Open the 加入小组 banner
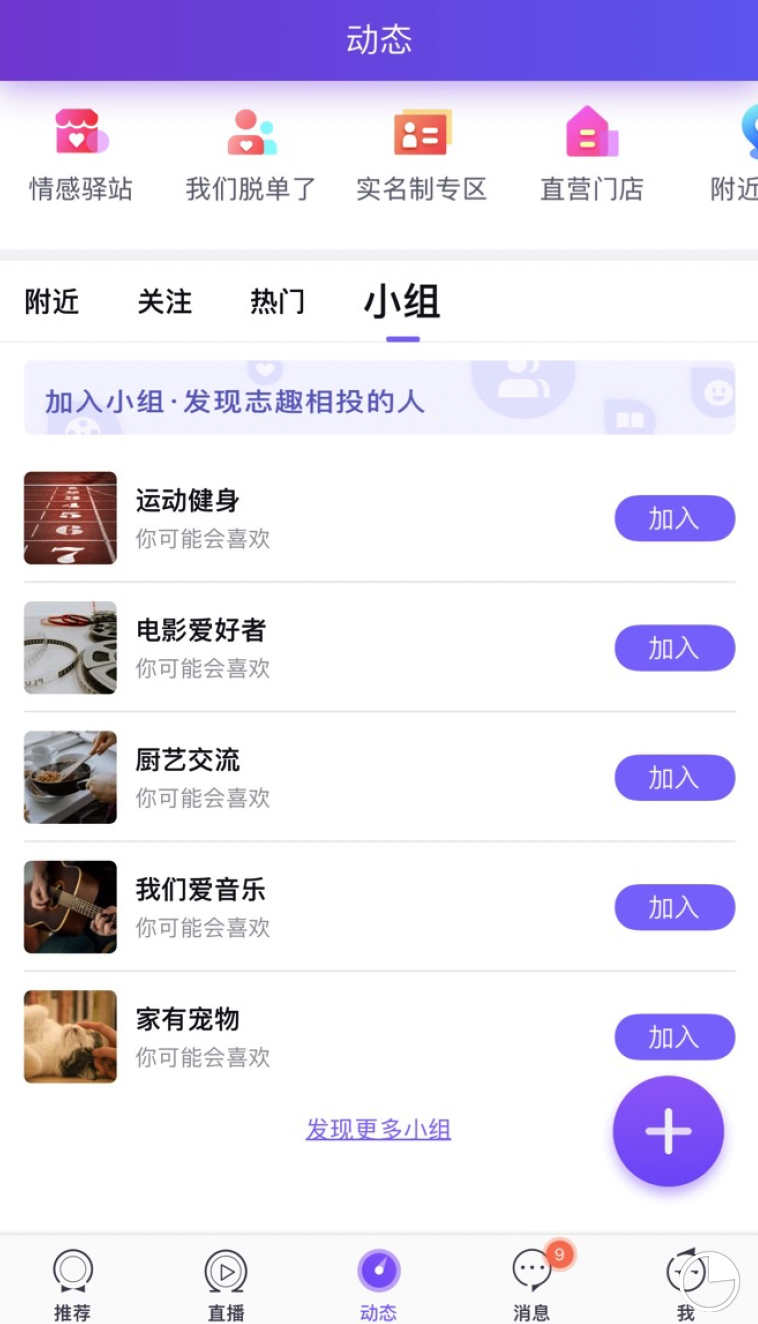This screenshot has width=758, height=1324. [x=378, y=397]
